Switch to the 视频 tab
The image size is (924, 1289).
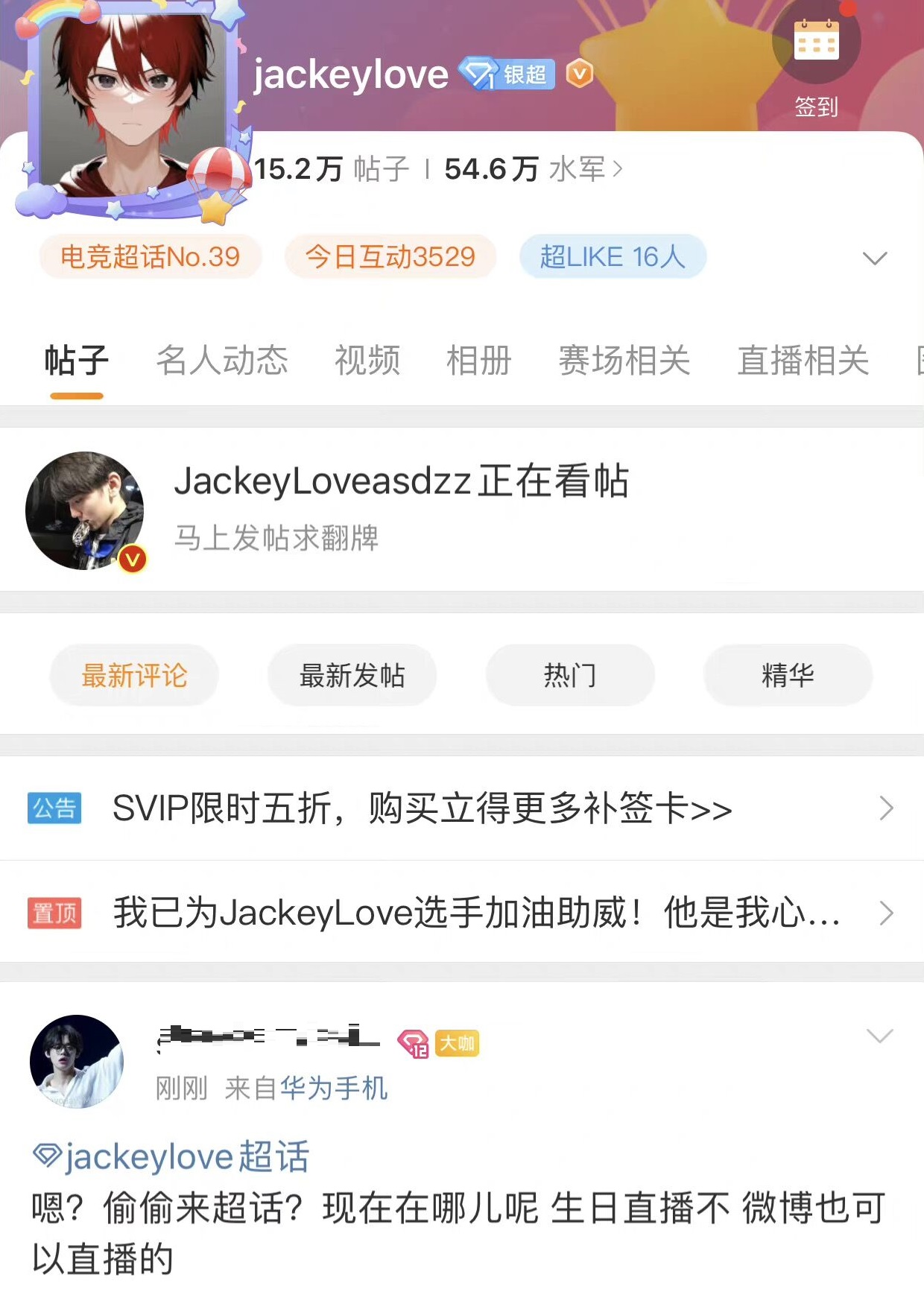click(367, 360)
